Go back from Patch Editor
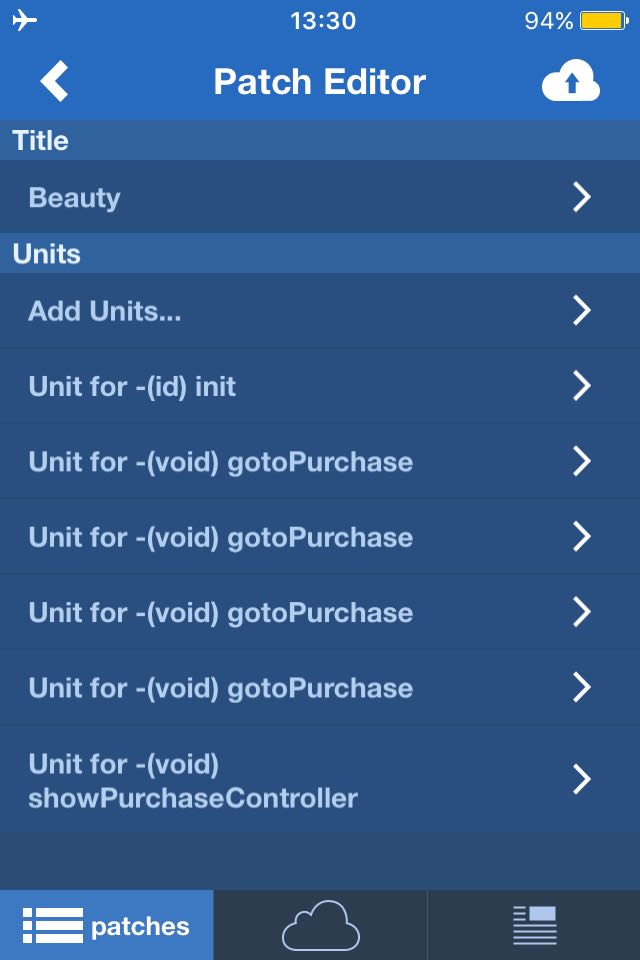 55,81
